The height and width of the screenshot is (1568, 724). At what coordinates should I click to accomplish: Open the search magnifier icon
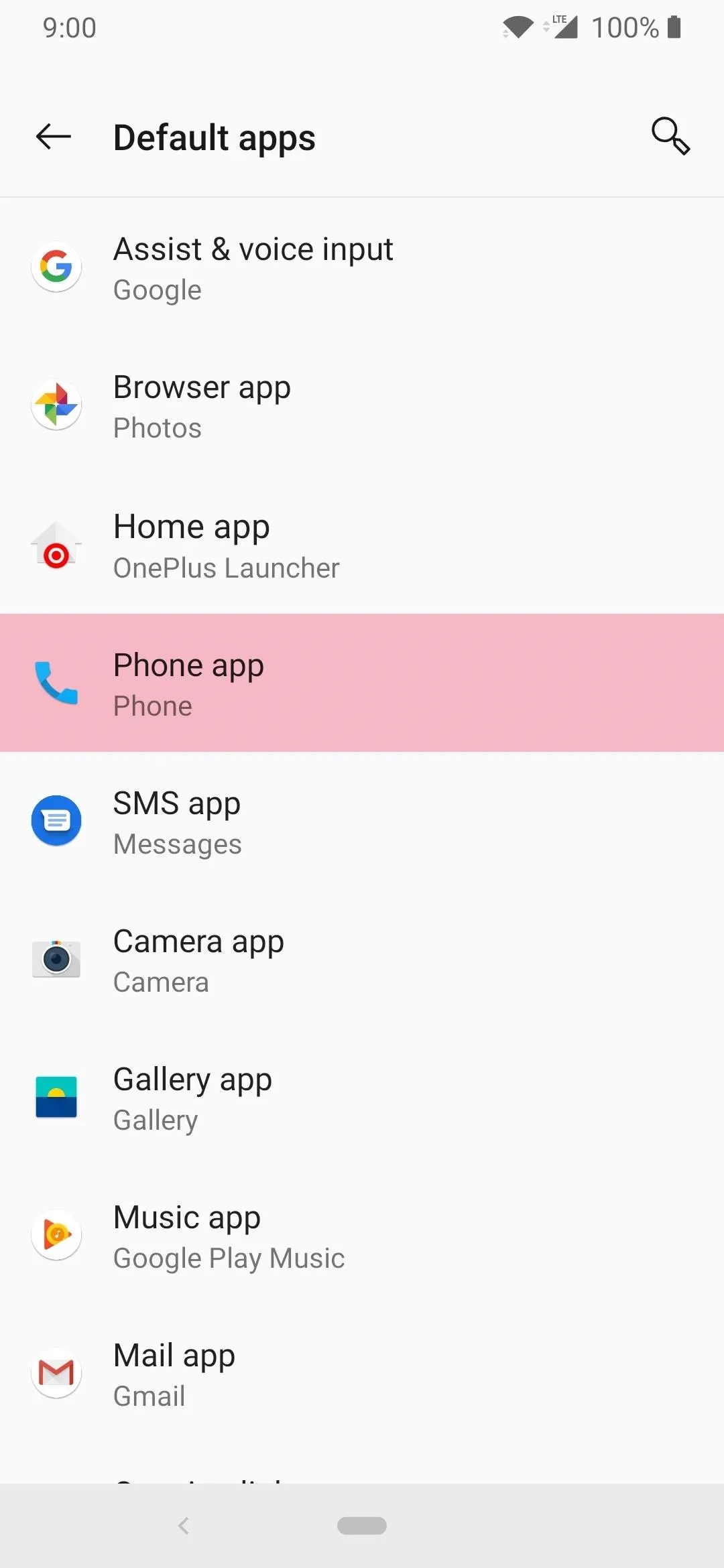tap(670, 136)
